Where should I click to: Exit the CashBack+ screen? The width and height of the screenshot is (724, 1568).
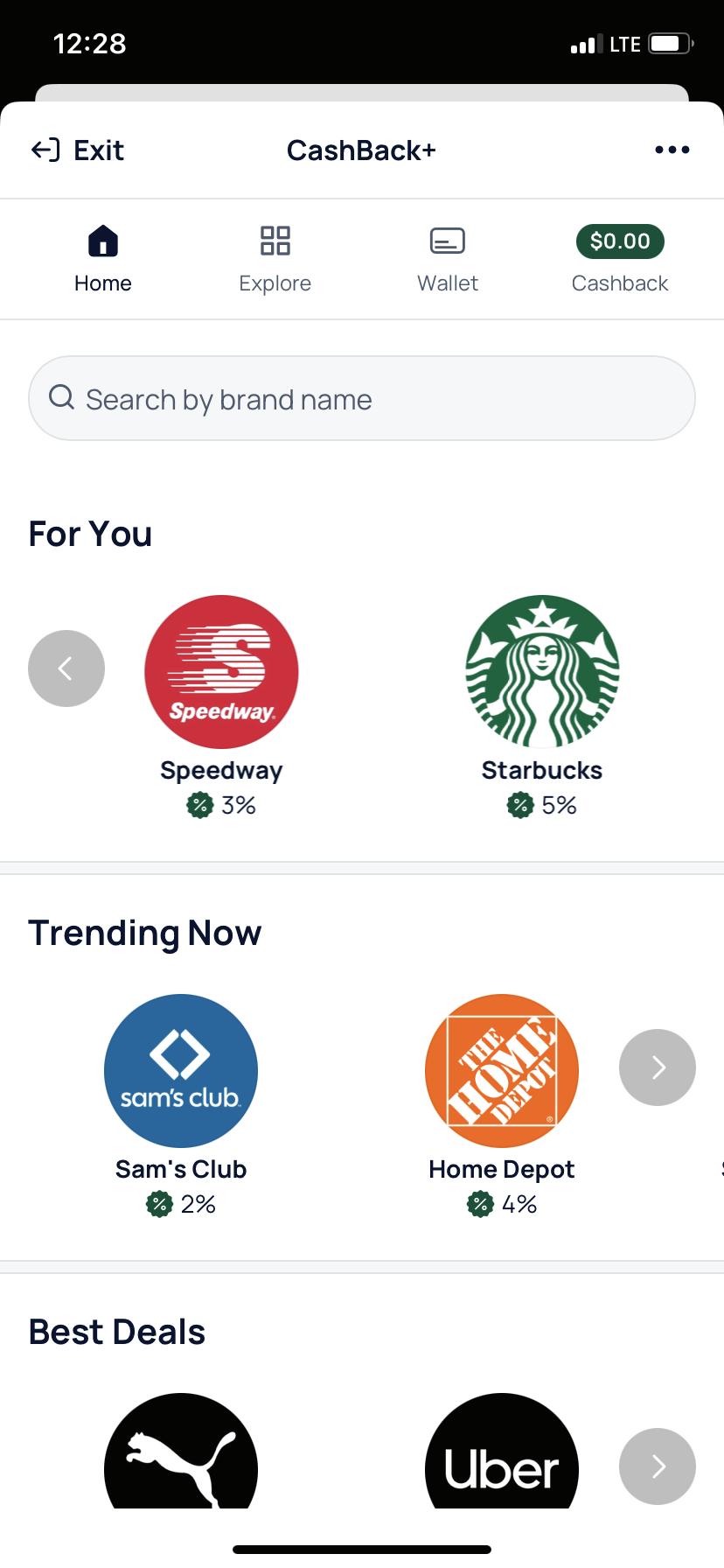tap(78, 150)
